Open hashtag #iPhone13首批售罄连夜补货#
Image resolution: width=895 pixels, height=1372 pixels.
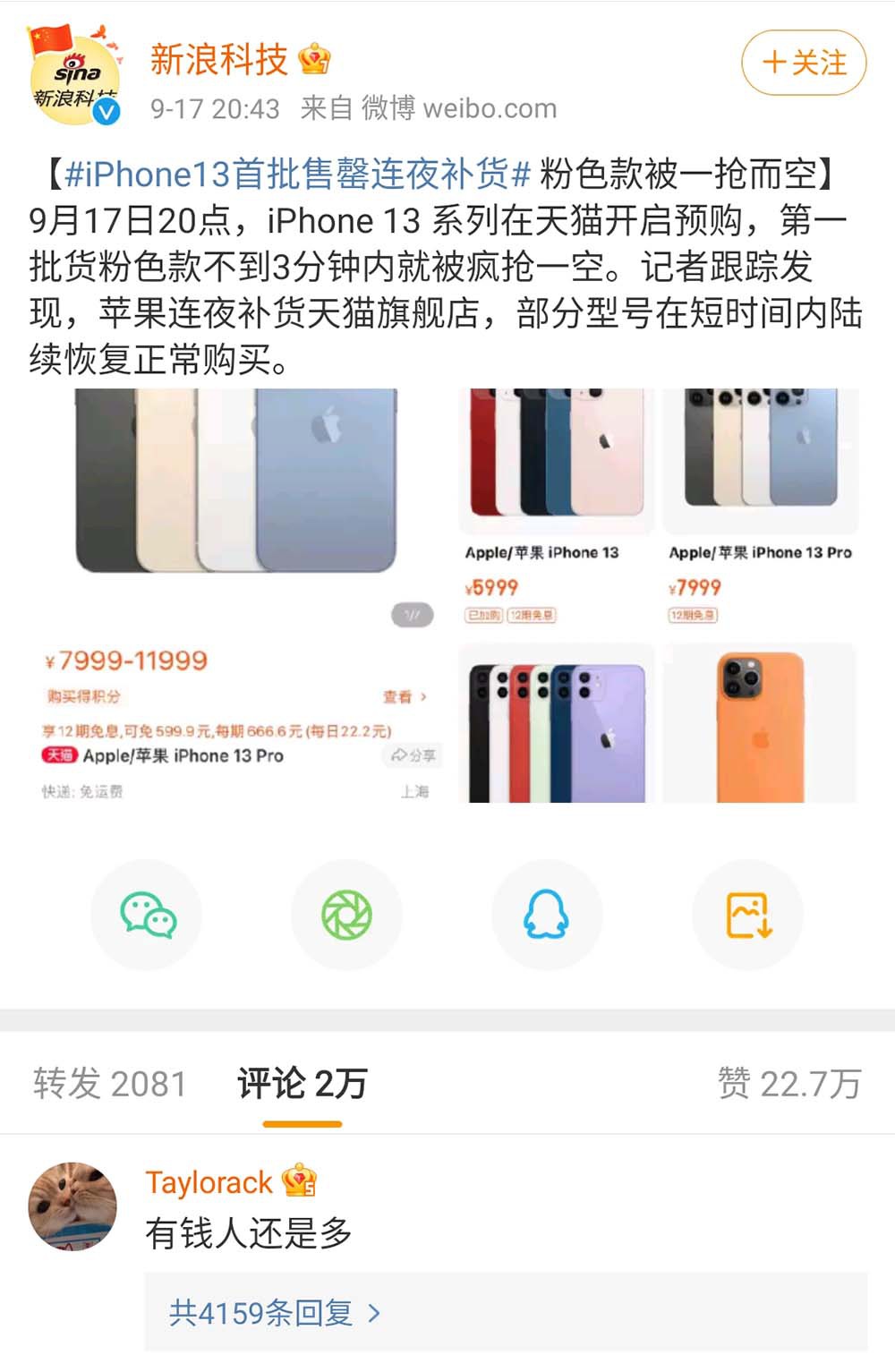coord(295,174)
